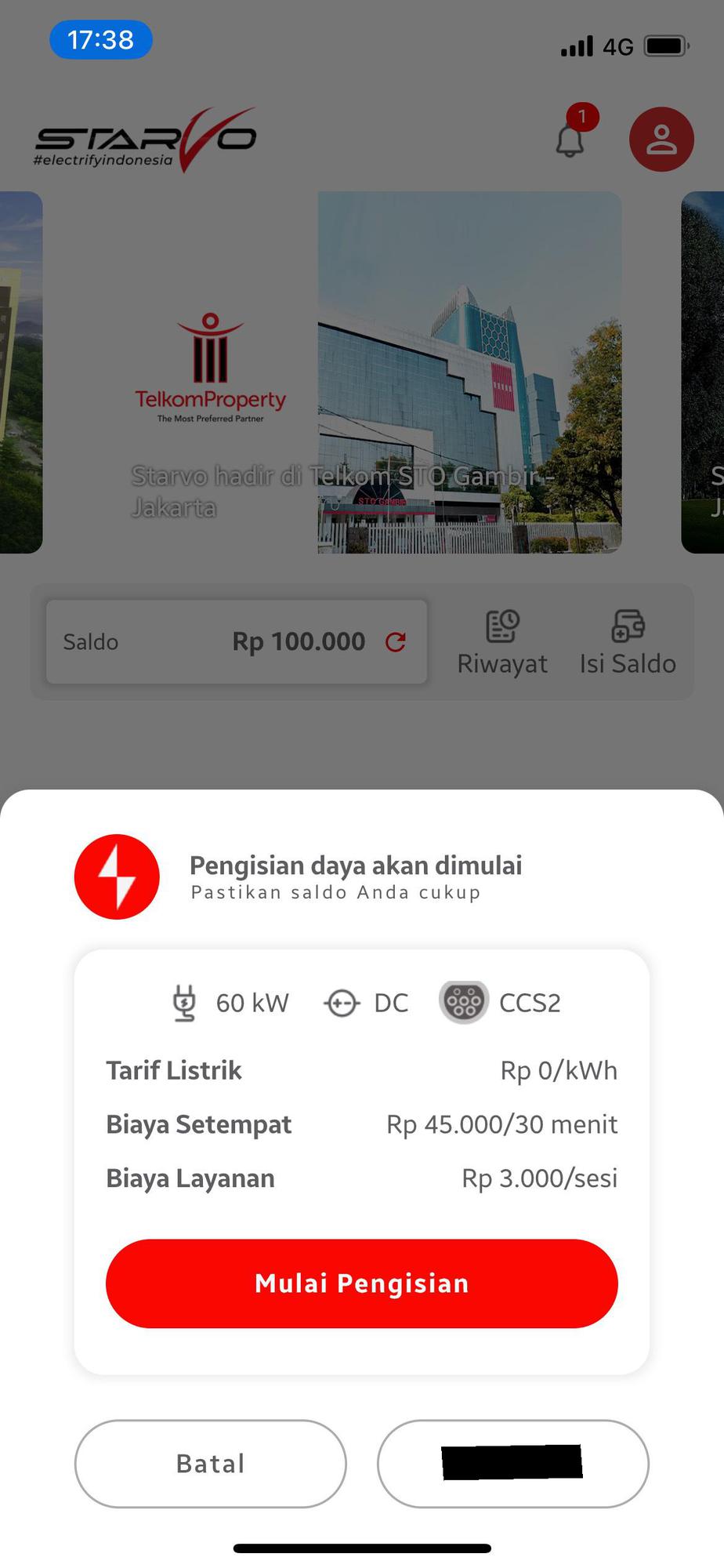Select the CCS2 connector icon
The image size is (724, 1568).
[x=464, y=1002]
